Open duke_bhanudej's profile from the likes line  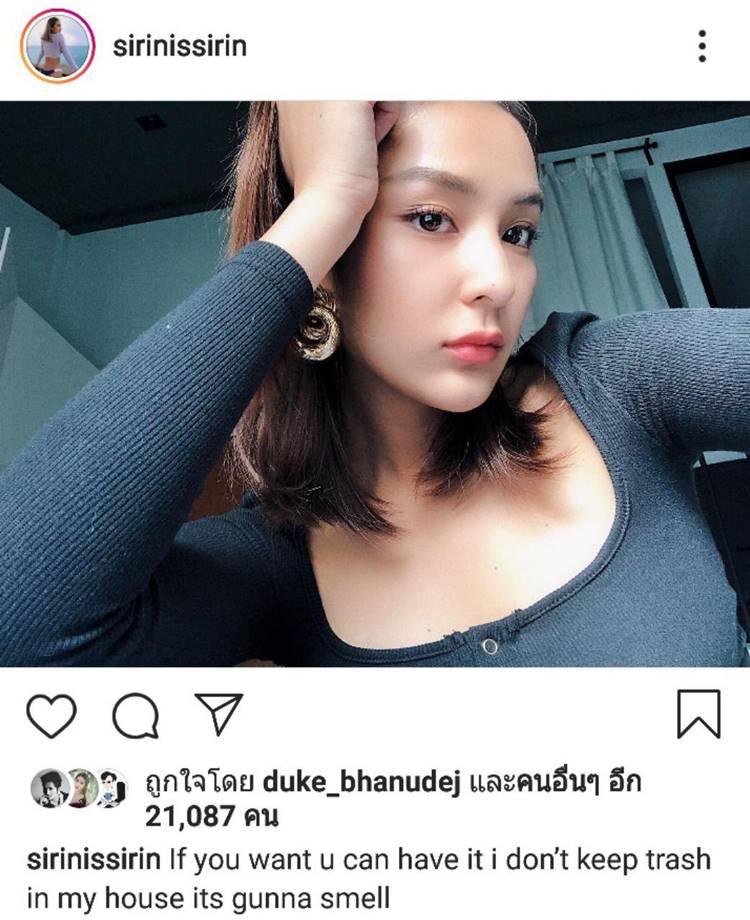pyautogui.click(x=348, y=786)
